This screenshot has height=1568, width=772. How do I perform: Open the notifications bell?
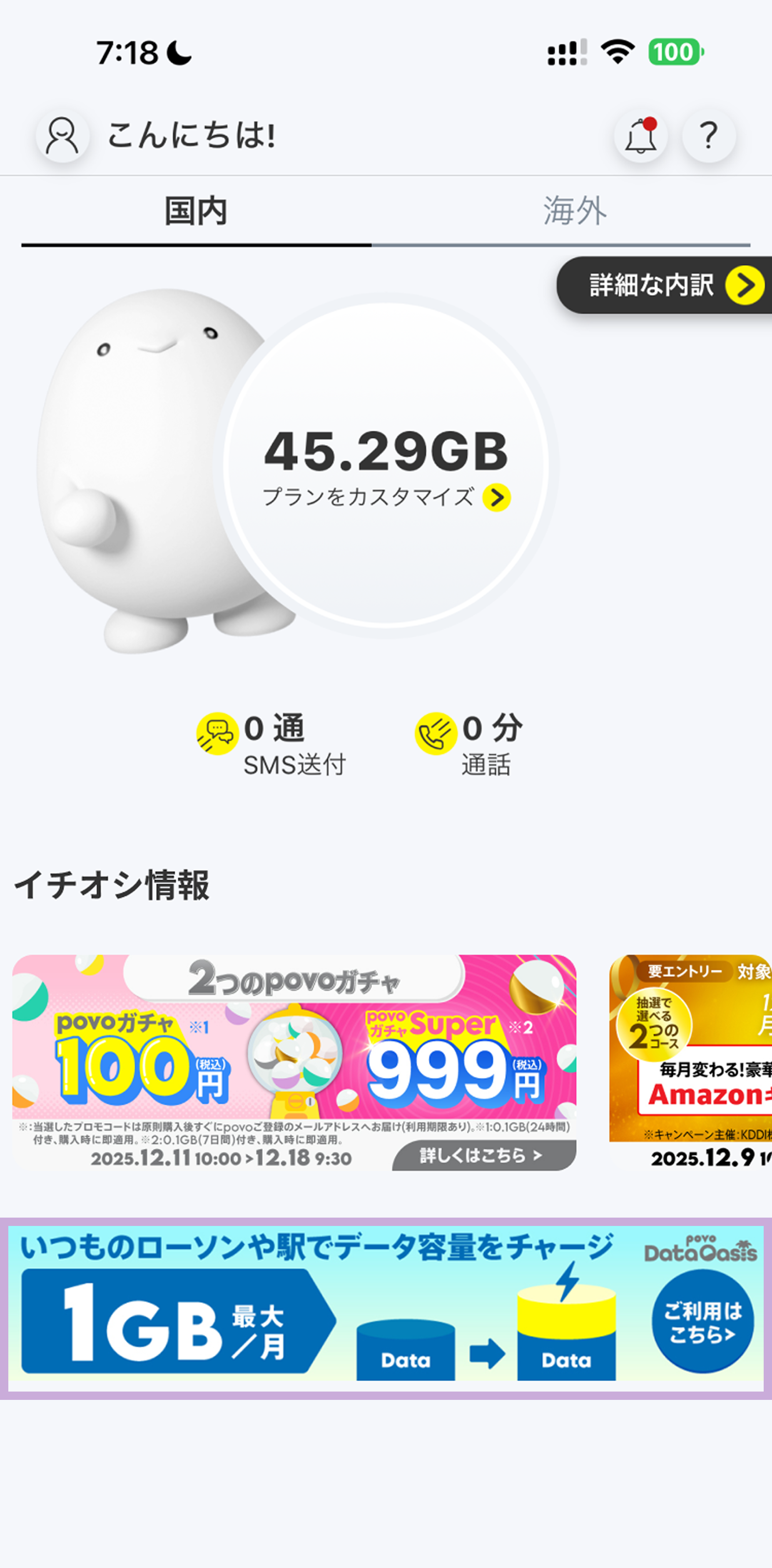click(x=640, y=136)
